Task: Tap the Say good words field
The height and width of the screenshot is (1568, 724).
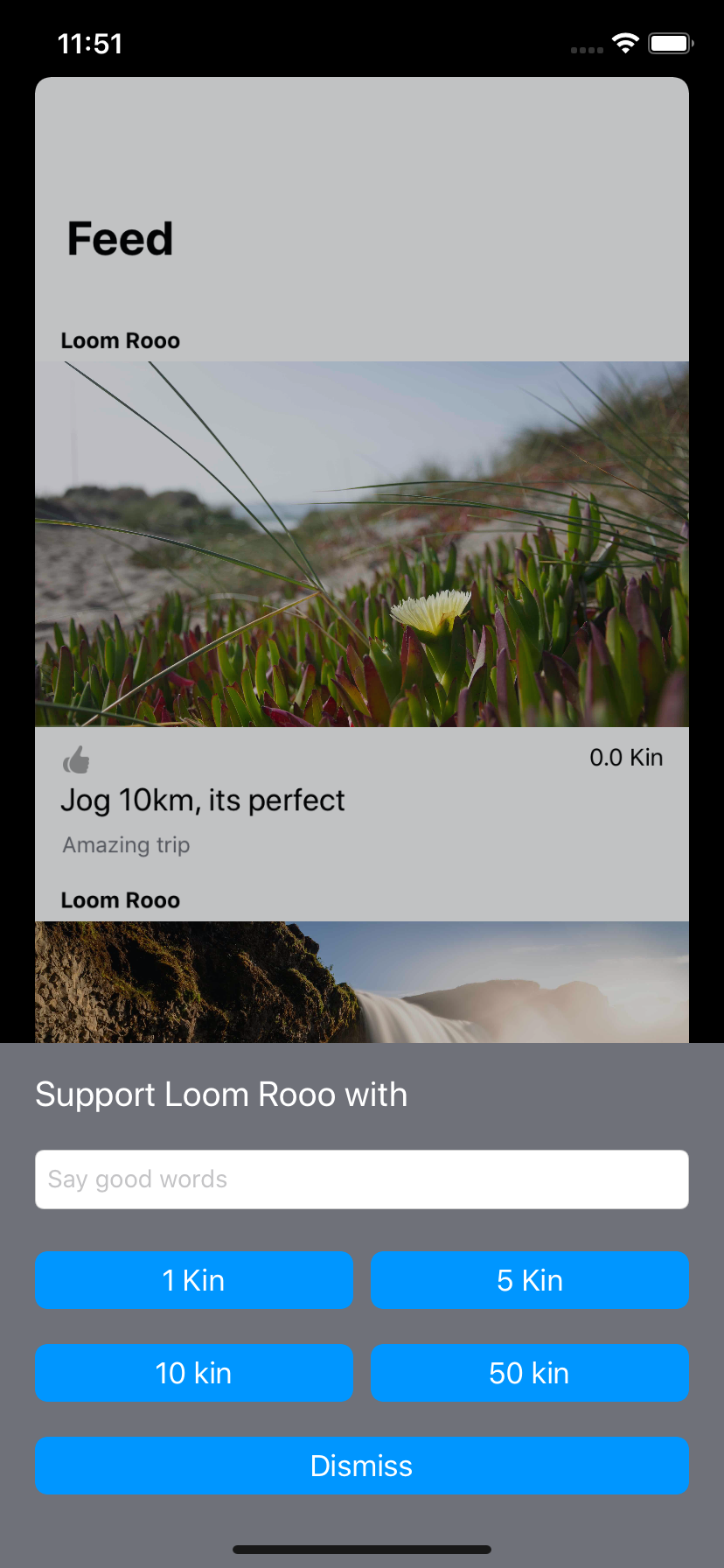Action: pos(362,1179)
